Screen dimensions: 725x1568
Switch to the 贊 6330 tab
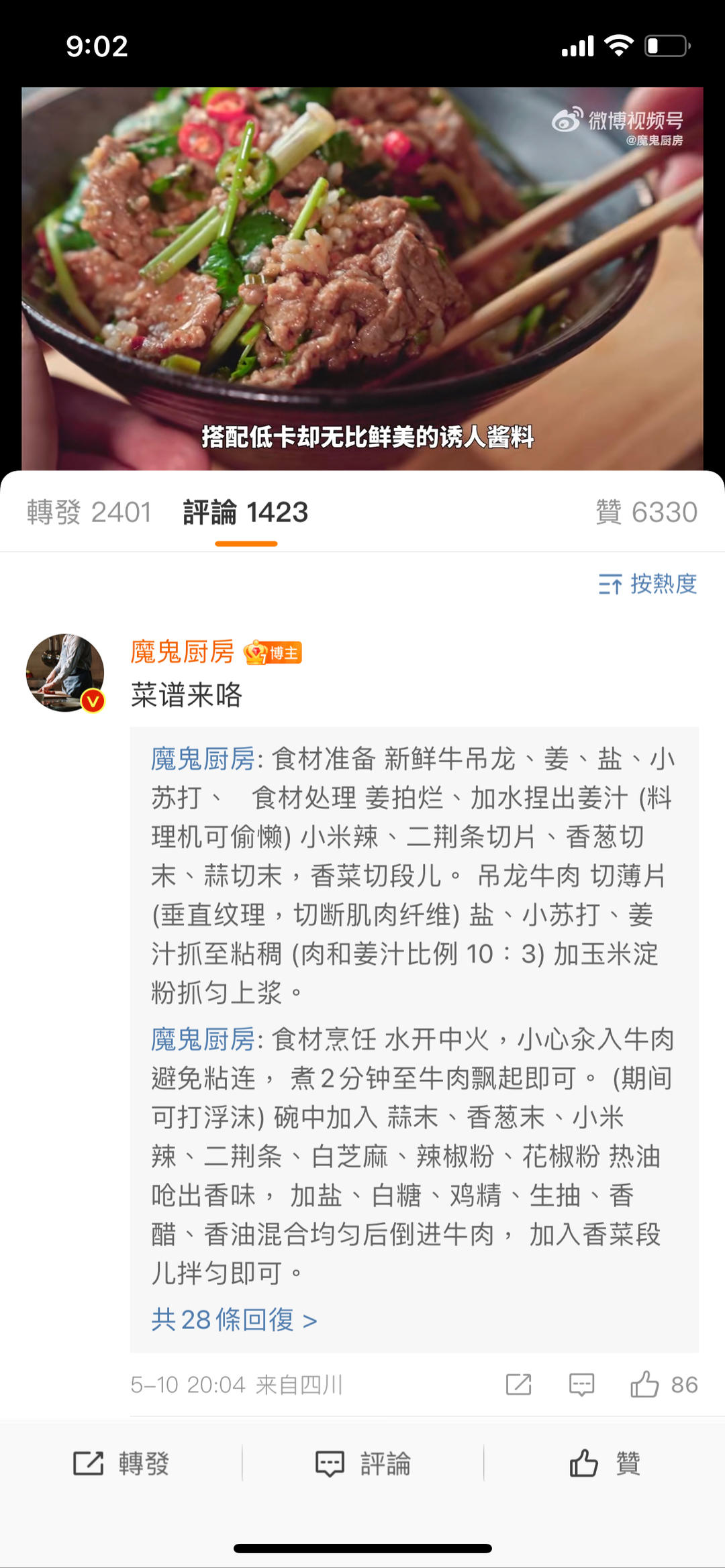click(646, 513)
